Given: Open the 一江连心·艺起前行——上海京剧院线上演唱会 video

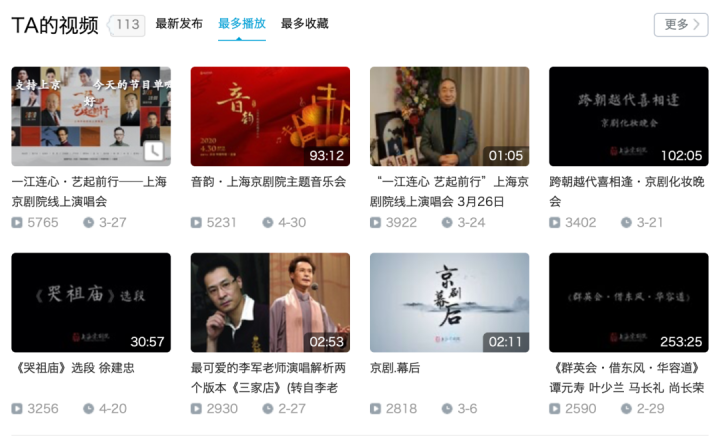Looking at the screenshot, I should [91, 116].
